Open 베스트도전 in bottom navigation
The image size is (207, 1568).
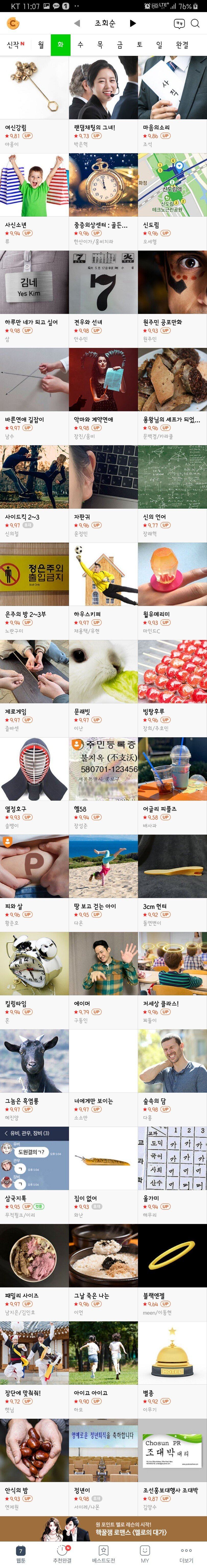(x=103, y=1554)
